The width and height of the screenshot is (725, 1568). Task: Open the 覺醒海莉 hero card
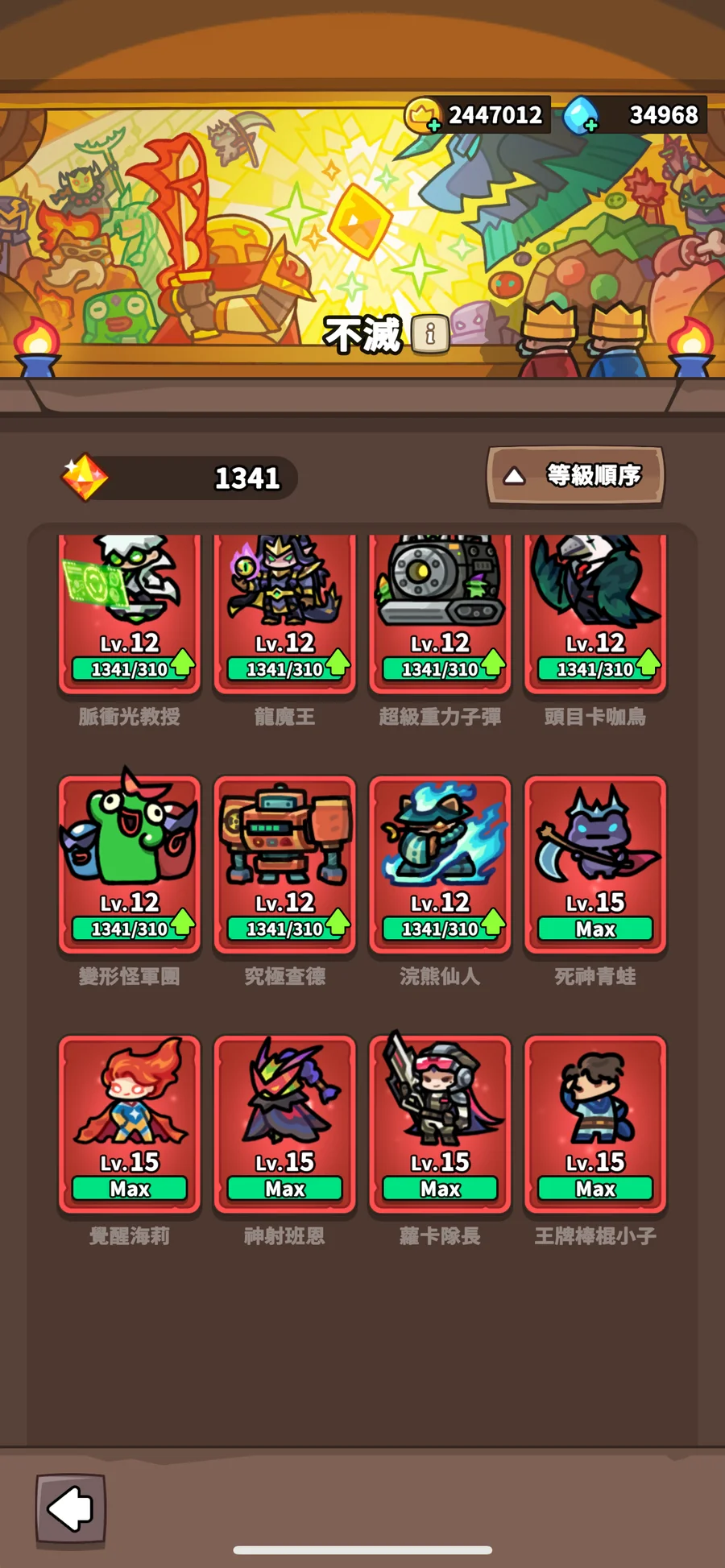tap(129, 1123)
